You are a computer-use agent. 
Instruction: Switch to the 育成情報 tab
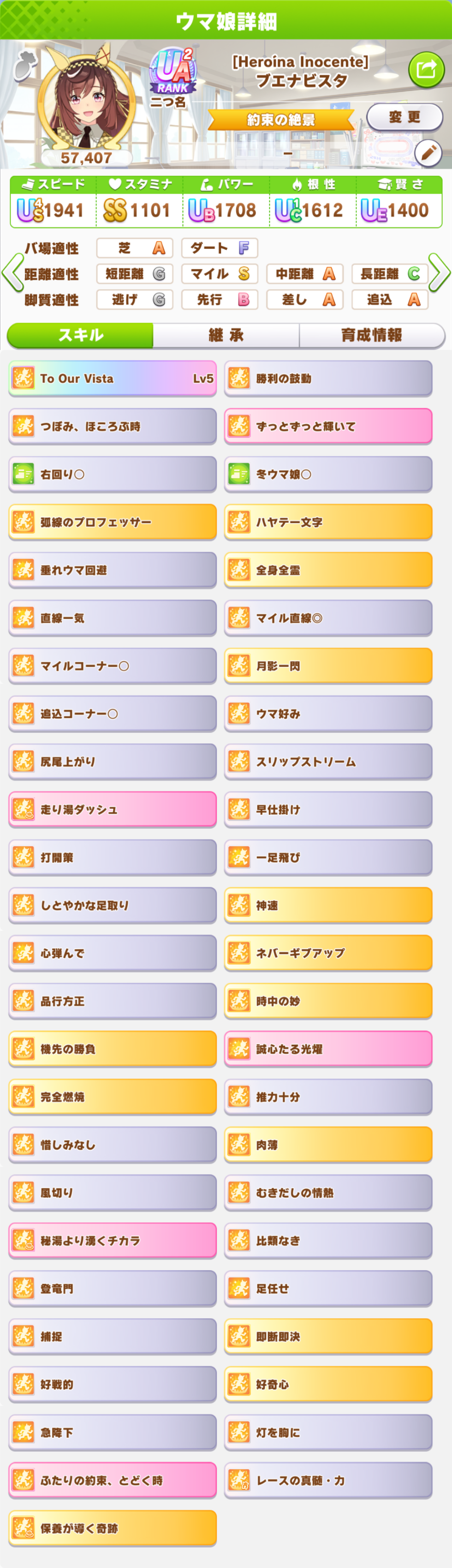[371, 335]
